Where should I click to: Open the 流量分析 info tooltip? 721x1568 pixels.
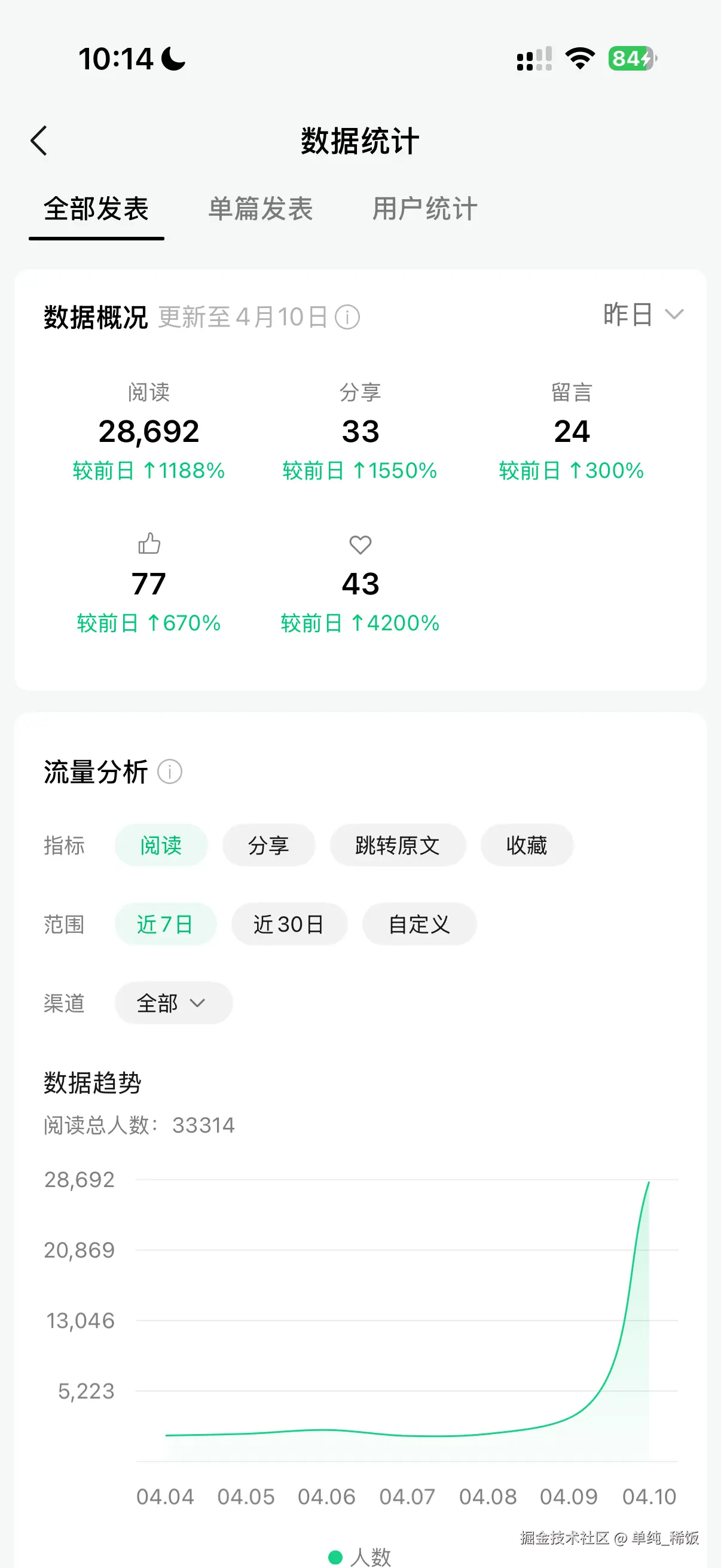[x=169, y=772]
